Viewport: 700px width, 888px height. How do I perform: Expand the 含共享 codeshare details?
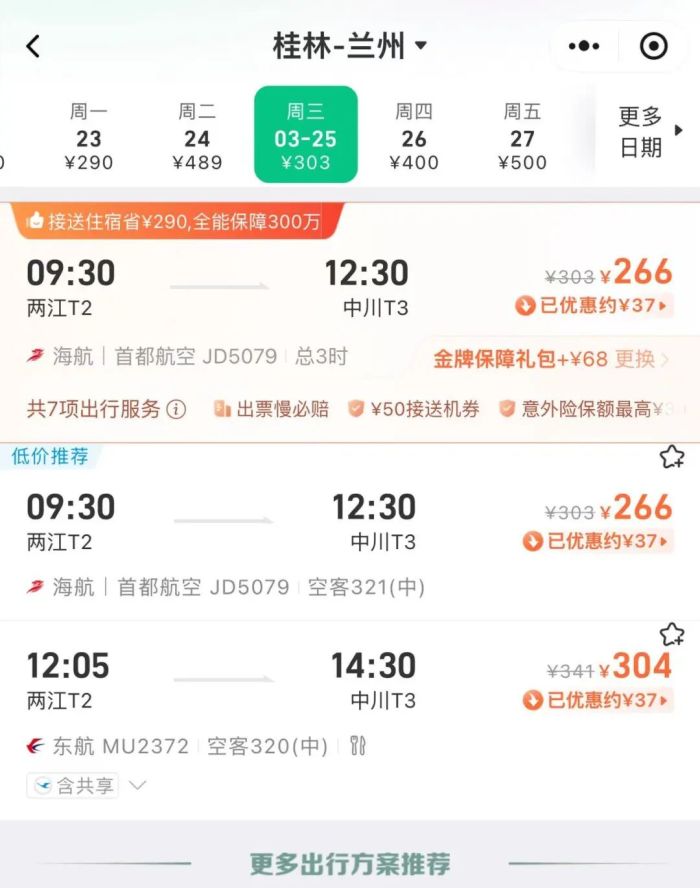tap(138, 786)
